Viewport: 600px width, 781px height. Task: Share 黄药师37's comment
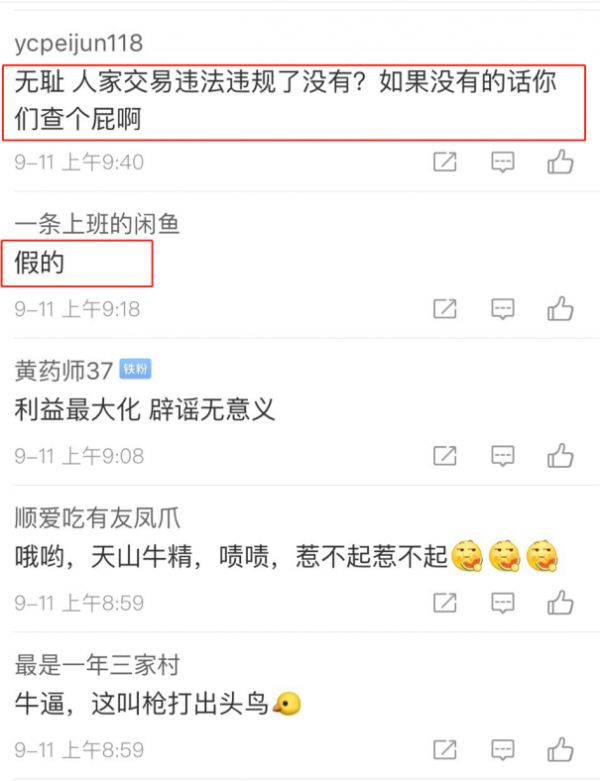click(x=444, y=456)
